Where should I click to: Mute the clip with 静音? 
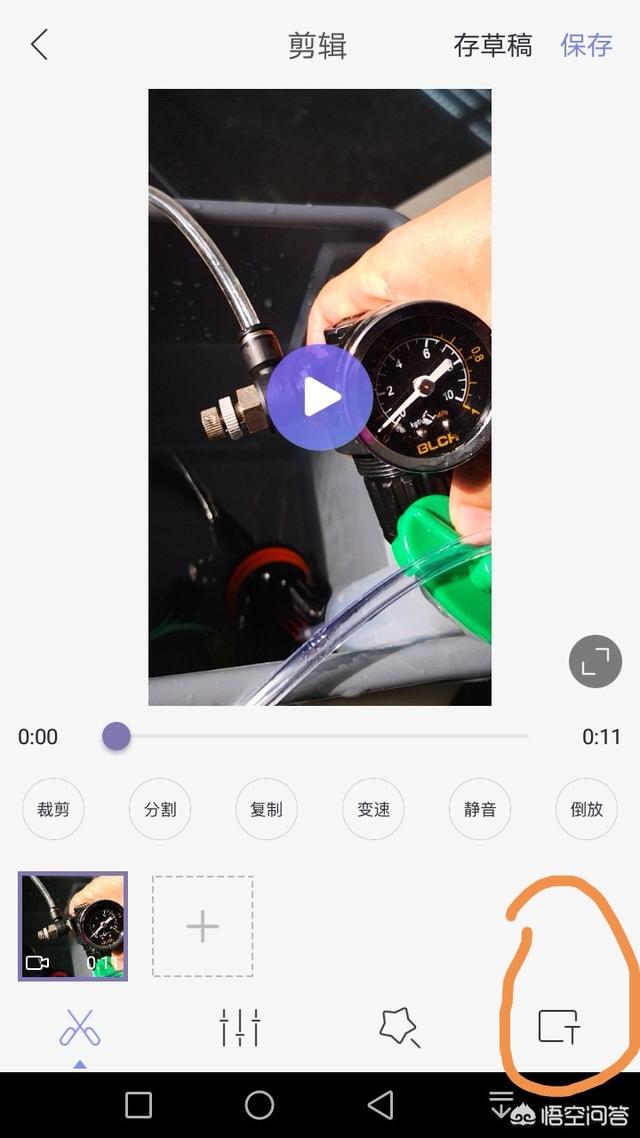[x=480, y=809]
